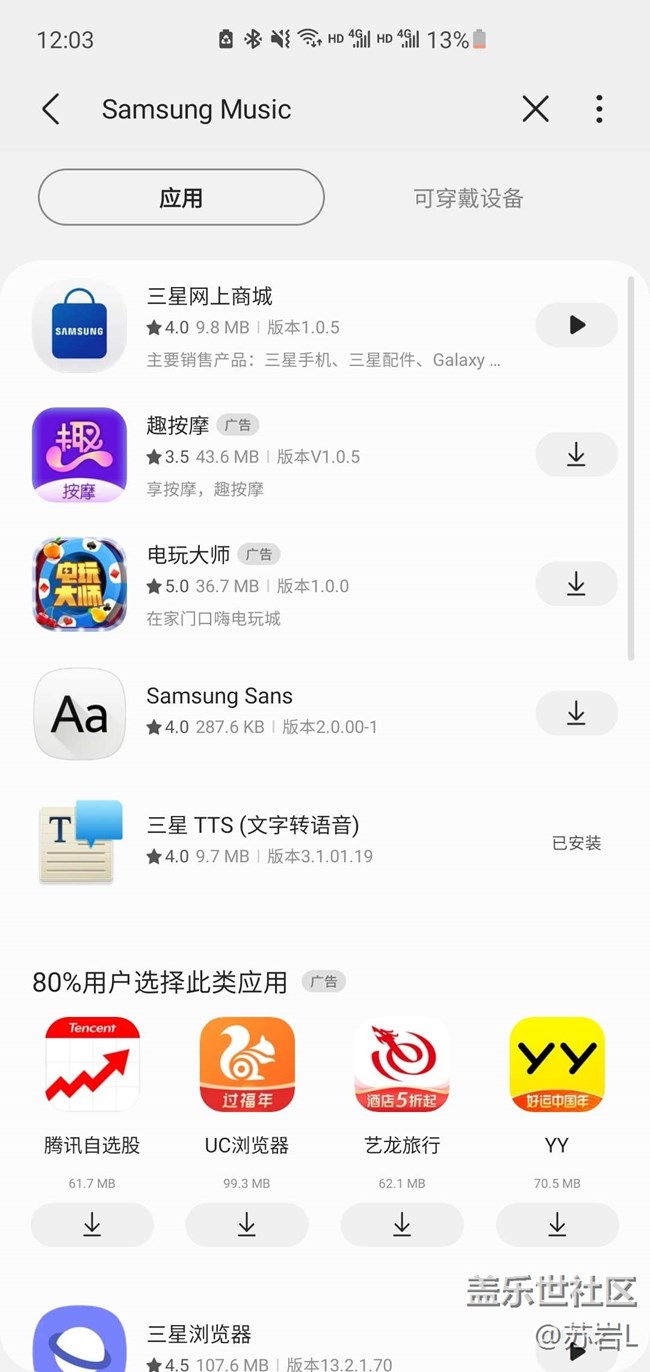This screenshot has width=650, height=1372.
Task: Open the 腾讯自选股 app icon
Action: click(x=92, y=1064)
